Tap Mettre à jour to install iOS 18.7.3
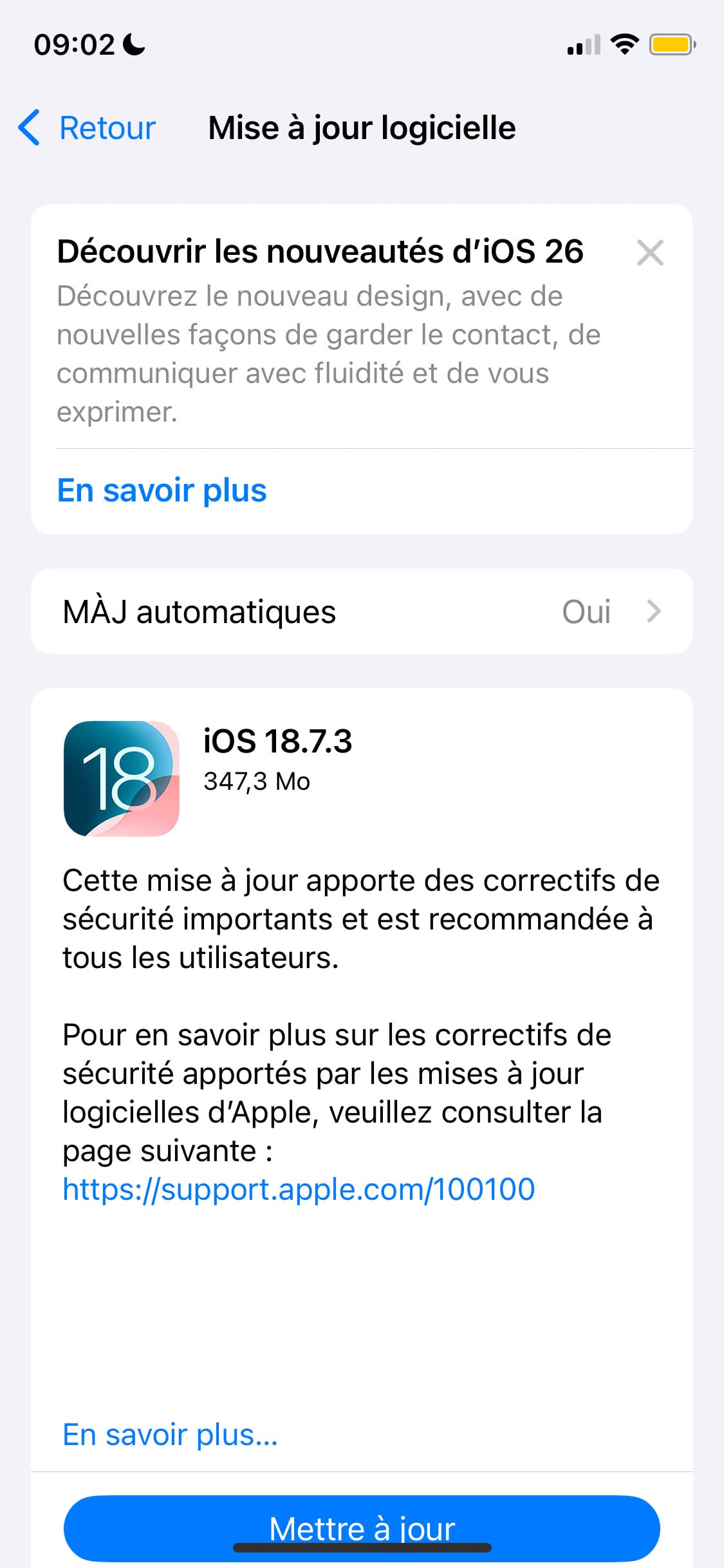This screenshot has height=1568, width=724. (362, 1527)
